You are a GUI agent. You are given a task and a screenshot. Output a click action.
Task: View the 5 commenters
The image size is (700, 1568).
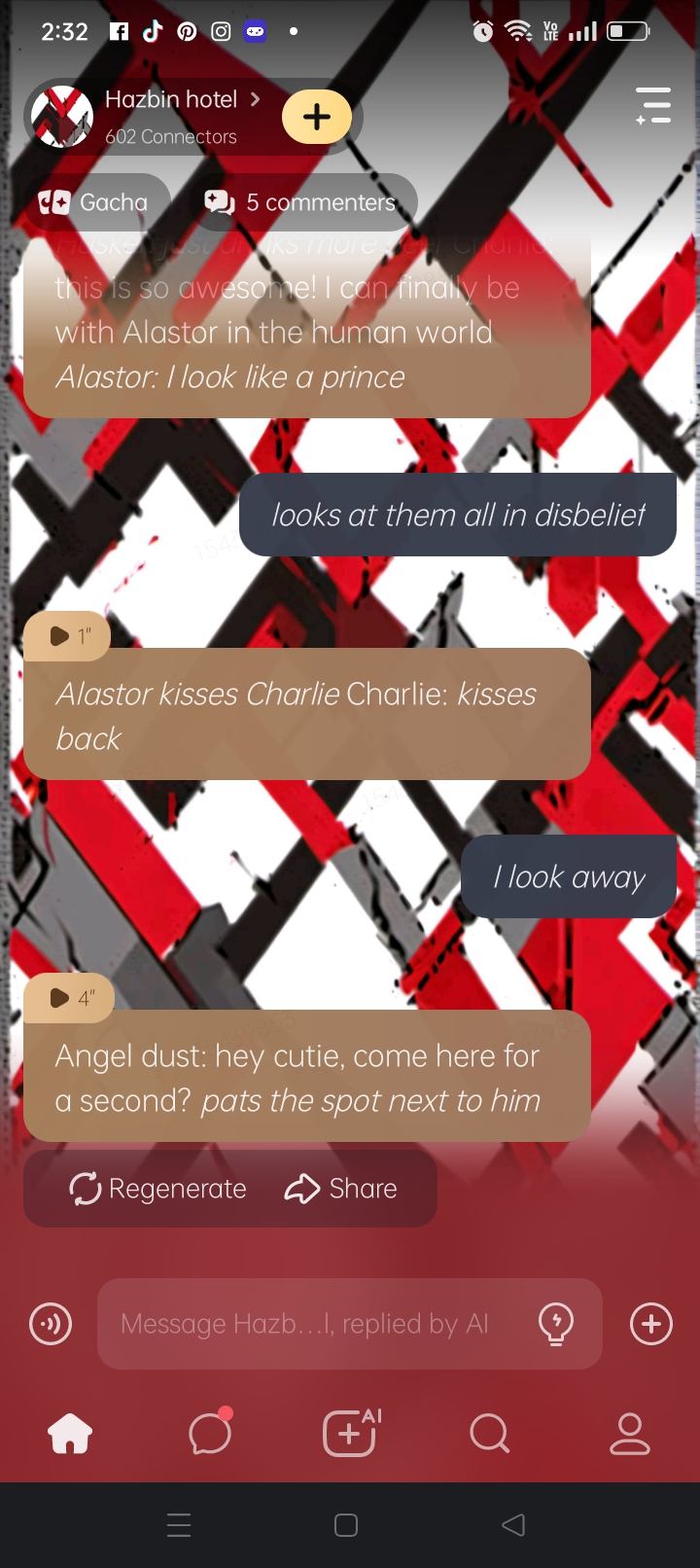(301, 202)
